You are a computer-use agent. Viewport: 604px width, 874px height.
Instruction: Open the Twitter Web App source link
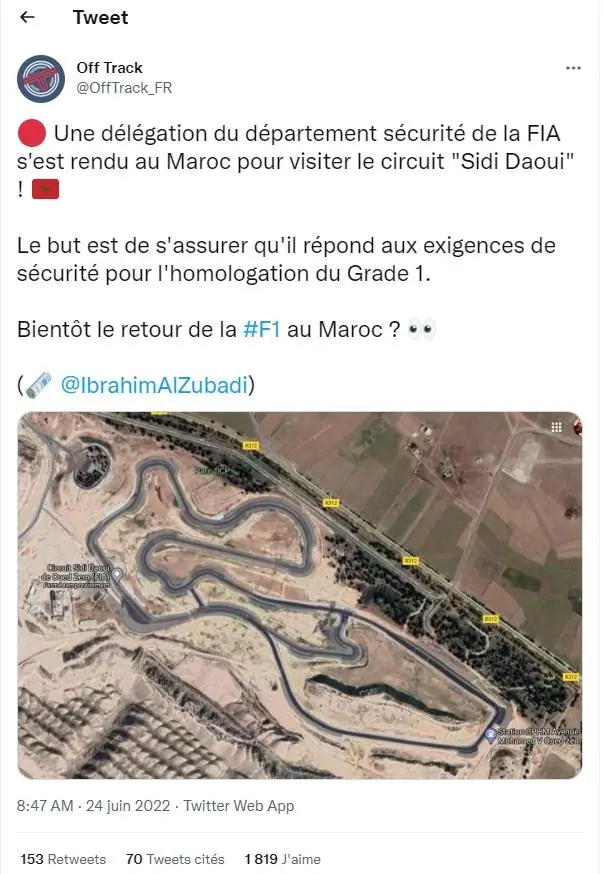click(241, 806)
